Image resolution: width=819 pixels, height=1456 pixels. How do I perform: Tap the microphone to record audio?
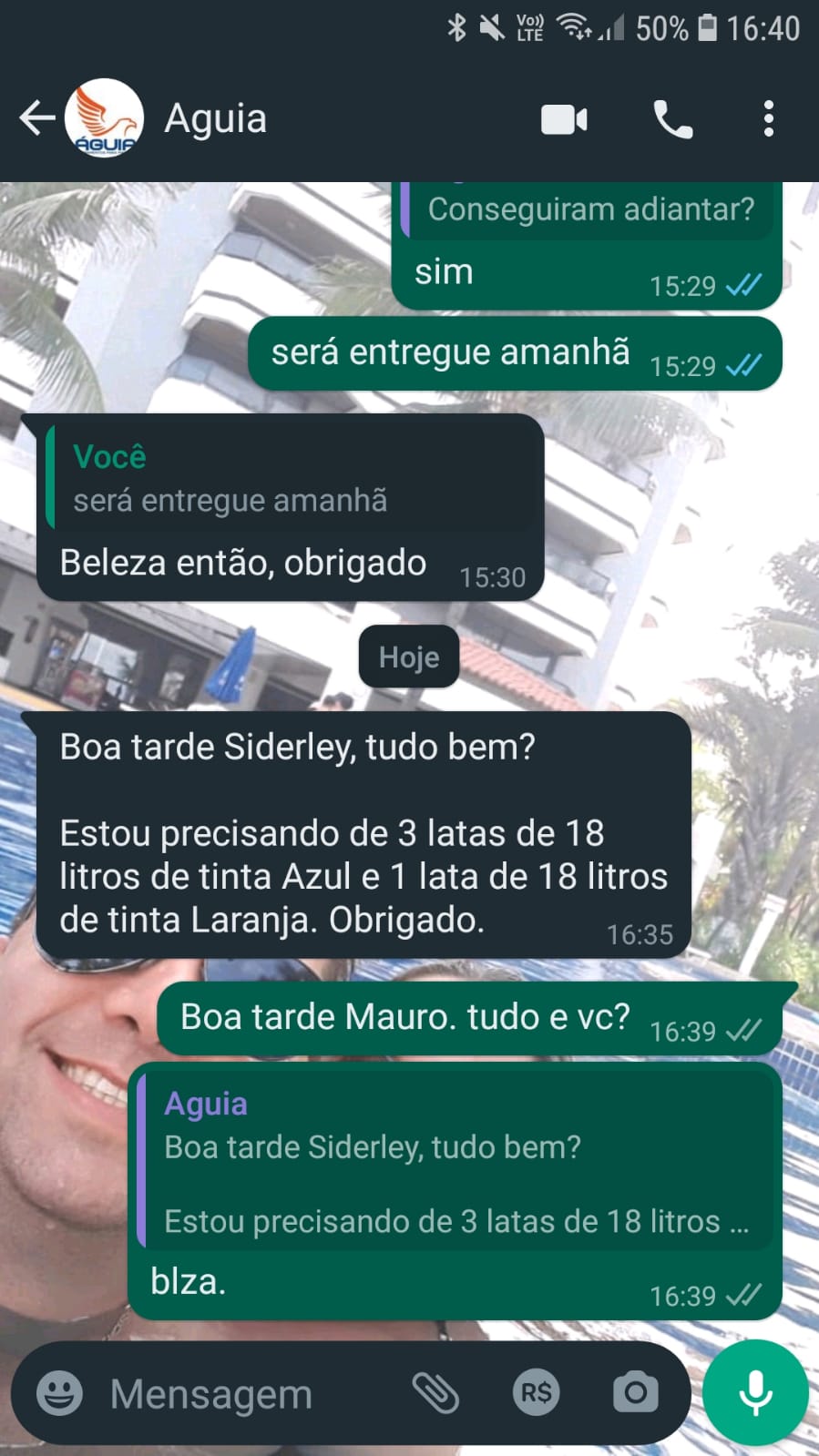(x=755, y=1392)
